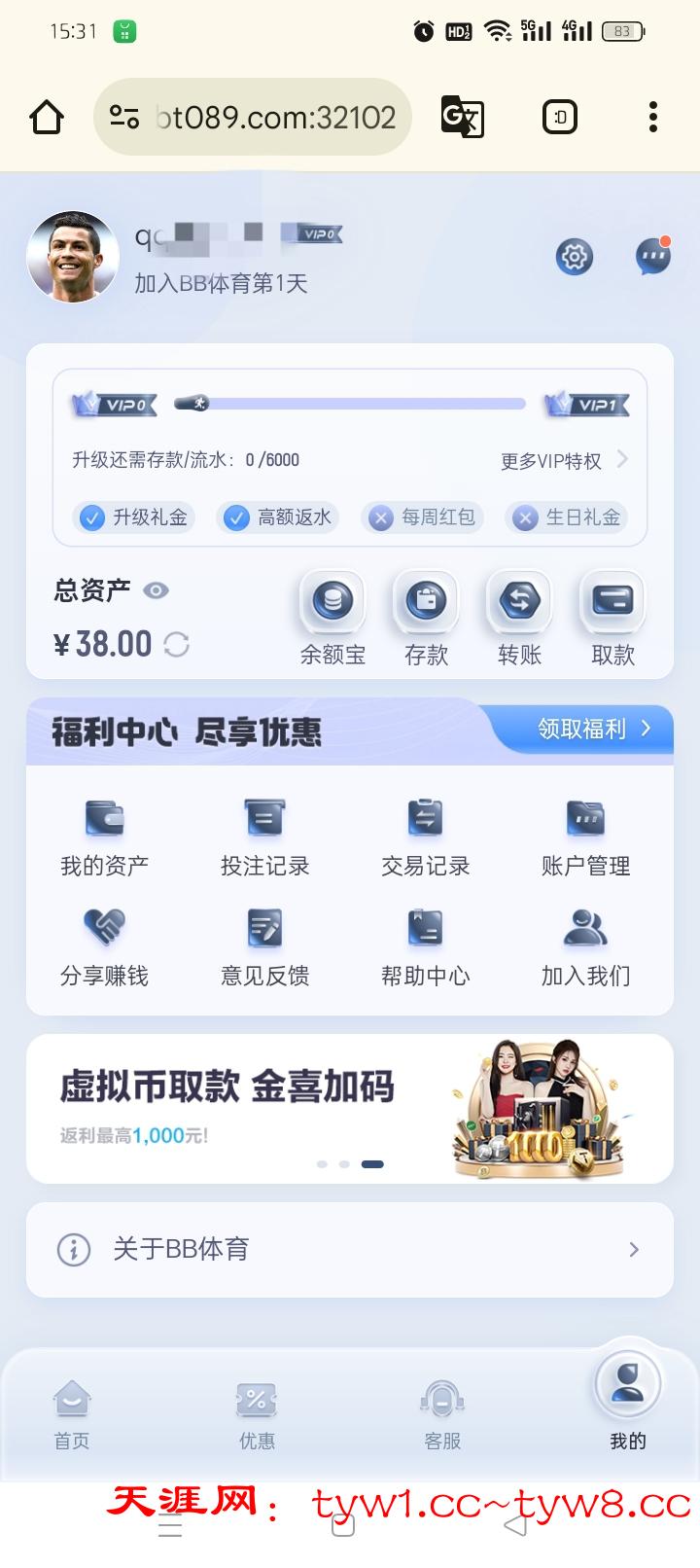
Task: Open 我的资产
Action: 104,837
